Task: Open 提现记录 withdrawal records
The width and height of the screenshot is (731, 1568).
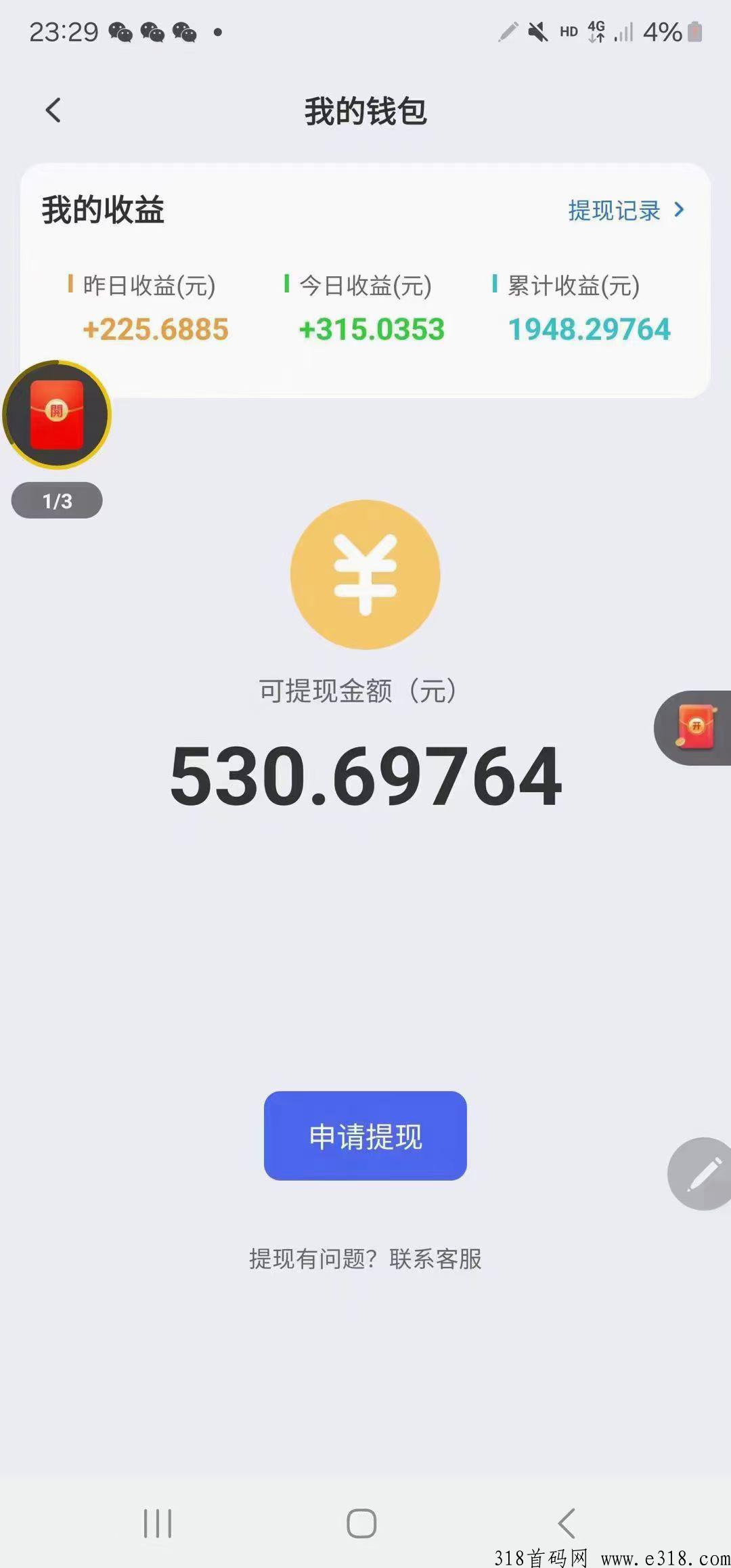Action: [x=627, y=211]
